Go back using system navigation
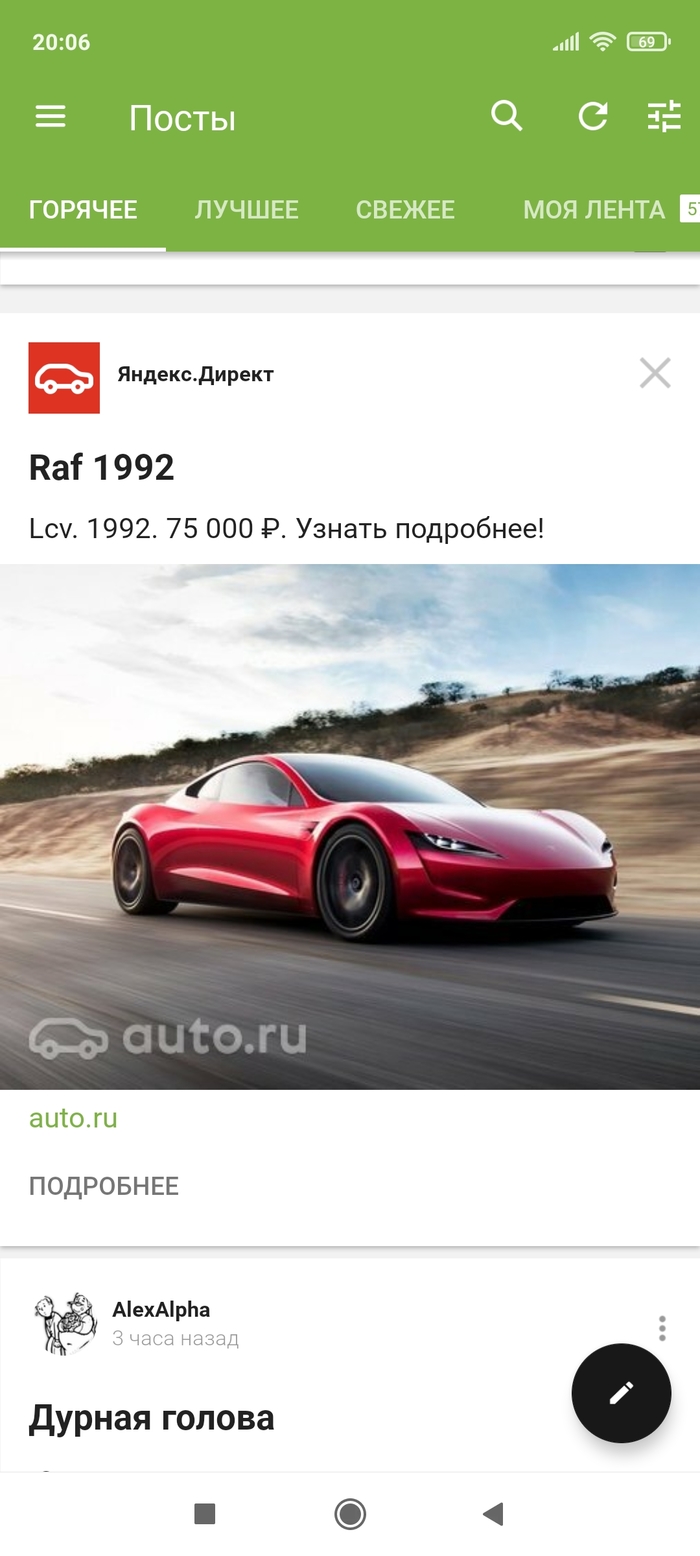The width and height of the screenshot is (700, 1556). coord(493,1514)
